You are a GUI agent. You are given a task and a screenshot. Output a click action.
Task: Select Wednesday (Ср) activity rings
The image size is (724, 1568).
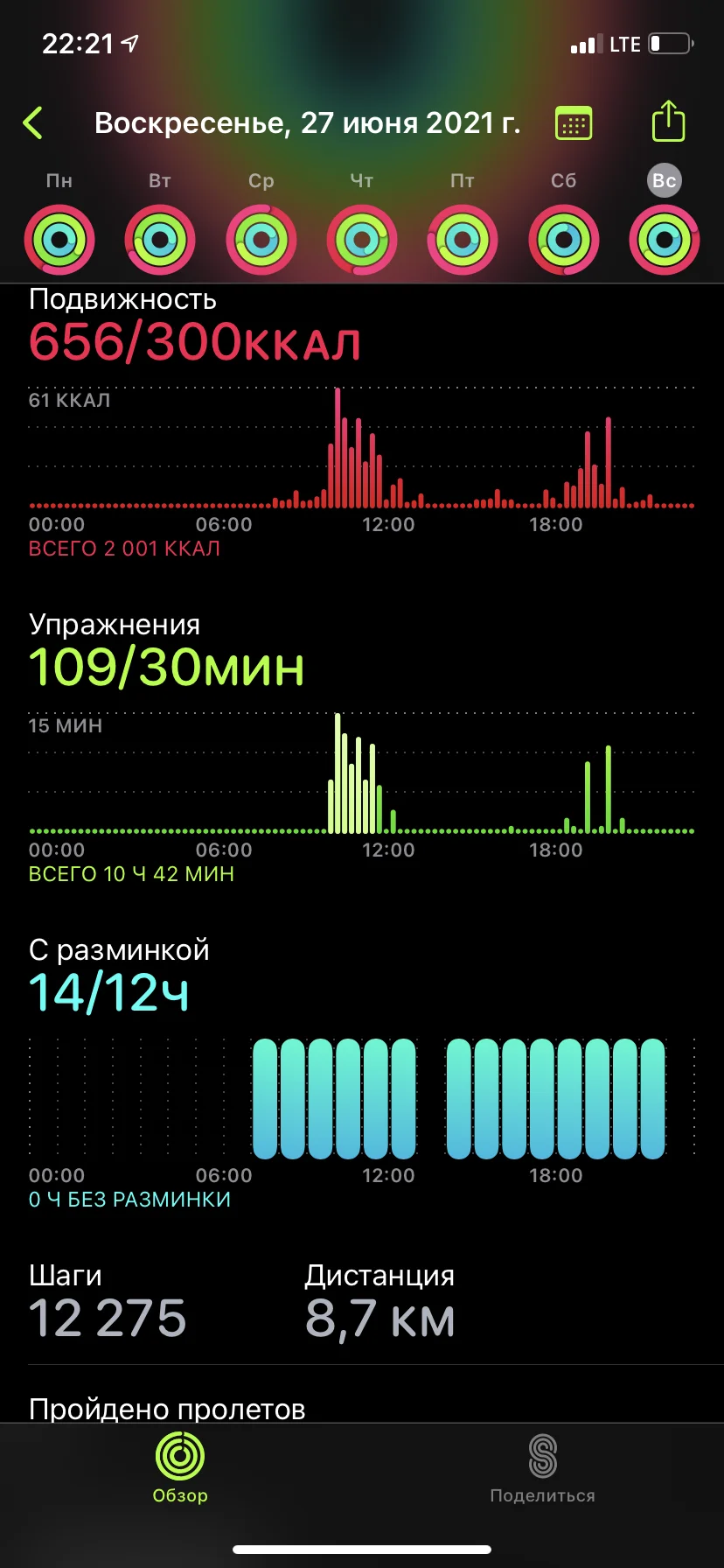coord(261,240)
